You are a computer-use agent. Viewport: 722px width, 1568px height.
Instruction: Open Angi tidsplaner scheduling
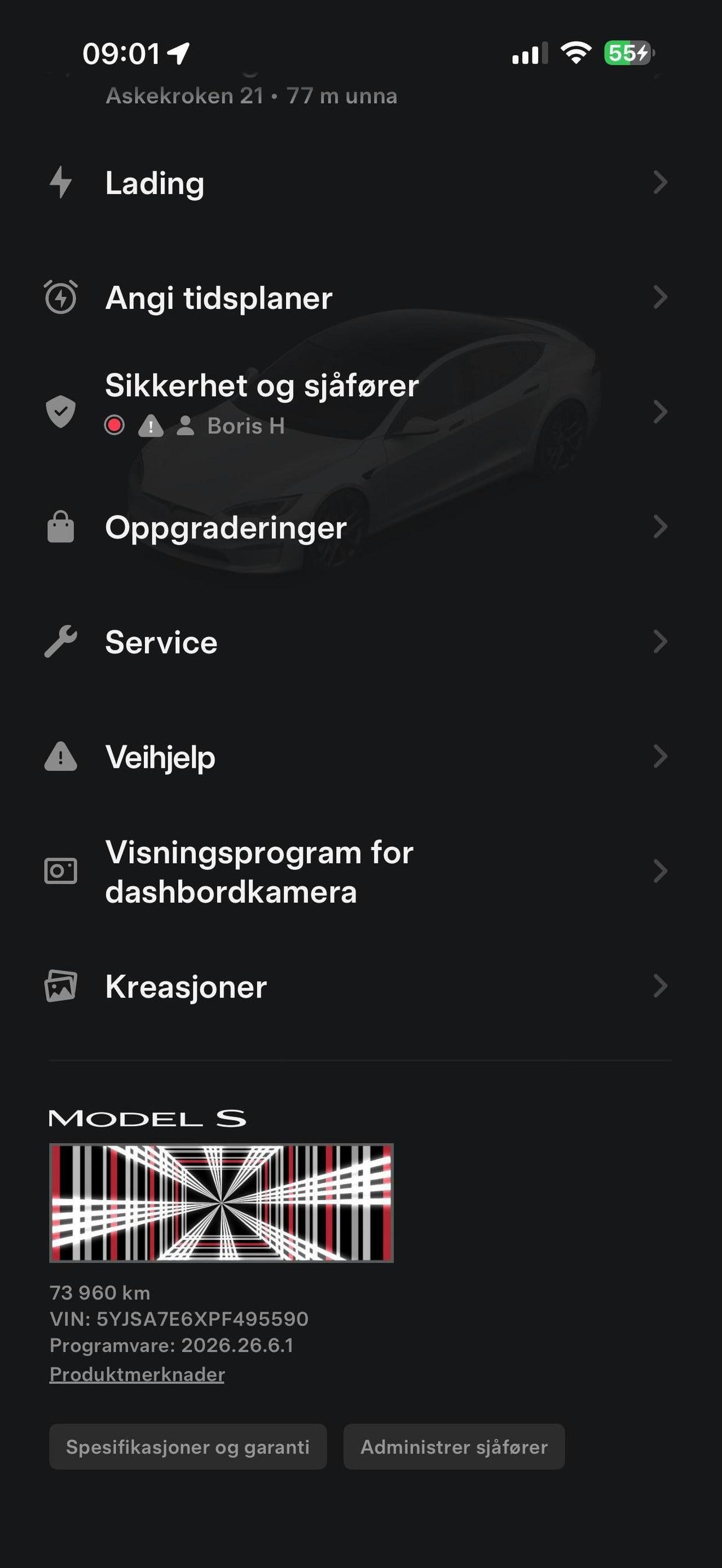click(360, 298)
